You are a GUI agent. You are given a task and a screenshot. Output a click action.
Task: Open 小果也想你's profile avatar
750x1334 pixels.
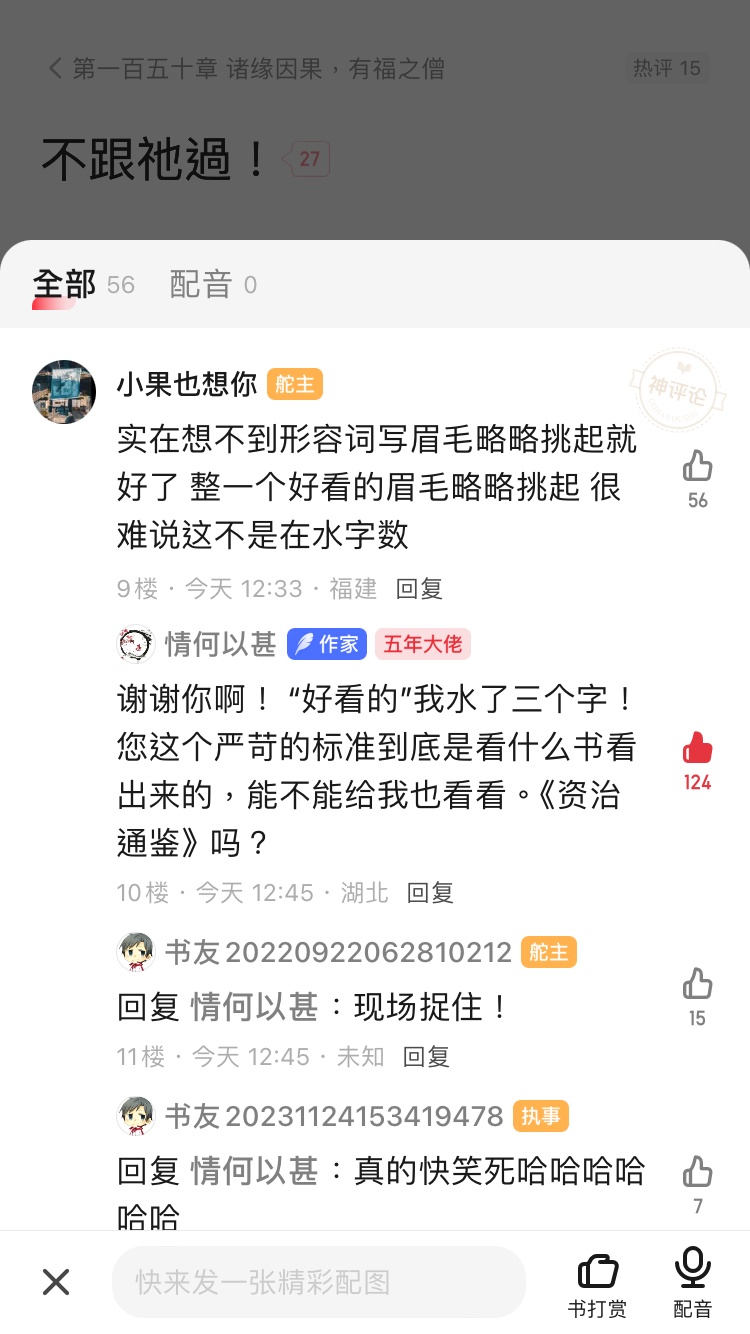[64, 392]
